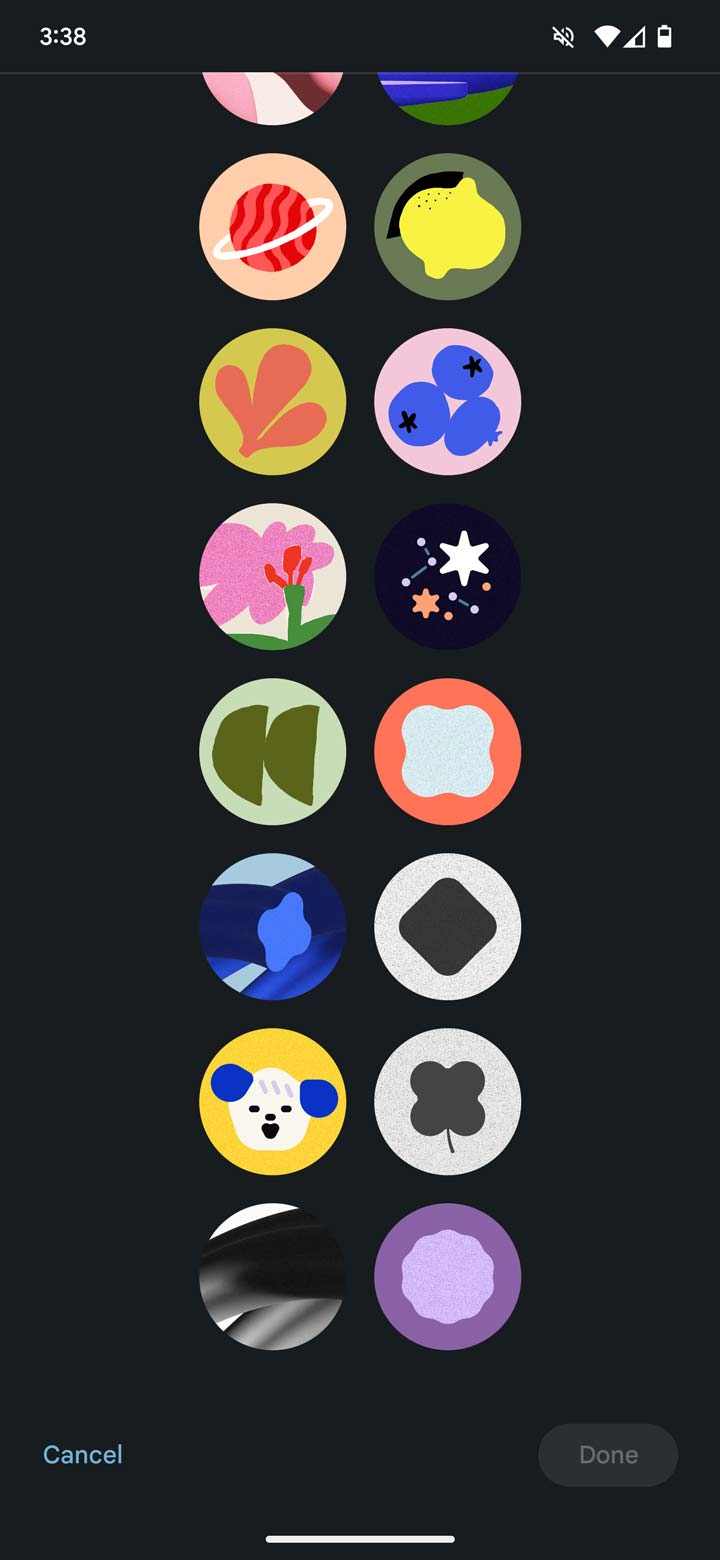Choose the yellow lemon sticker
The width and height of the screenshot is (720, 1560).
(448, 227)
